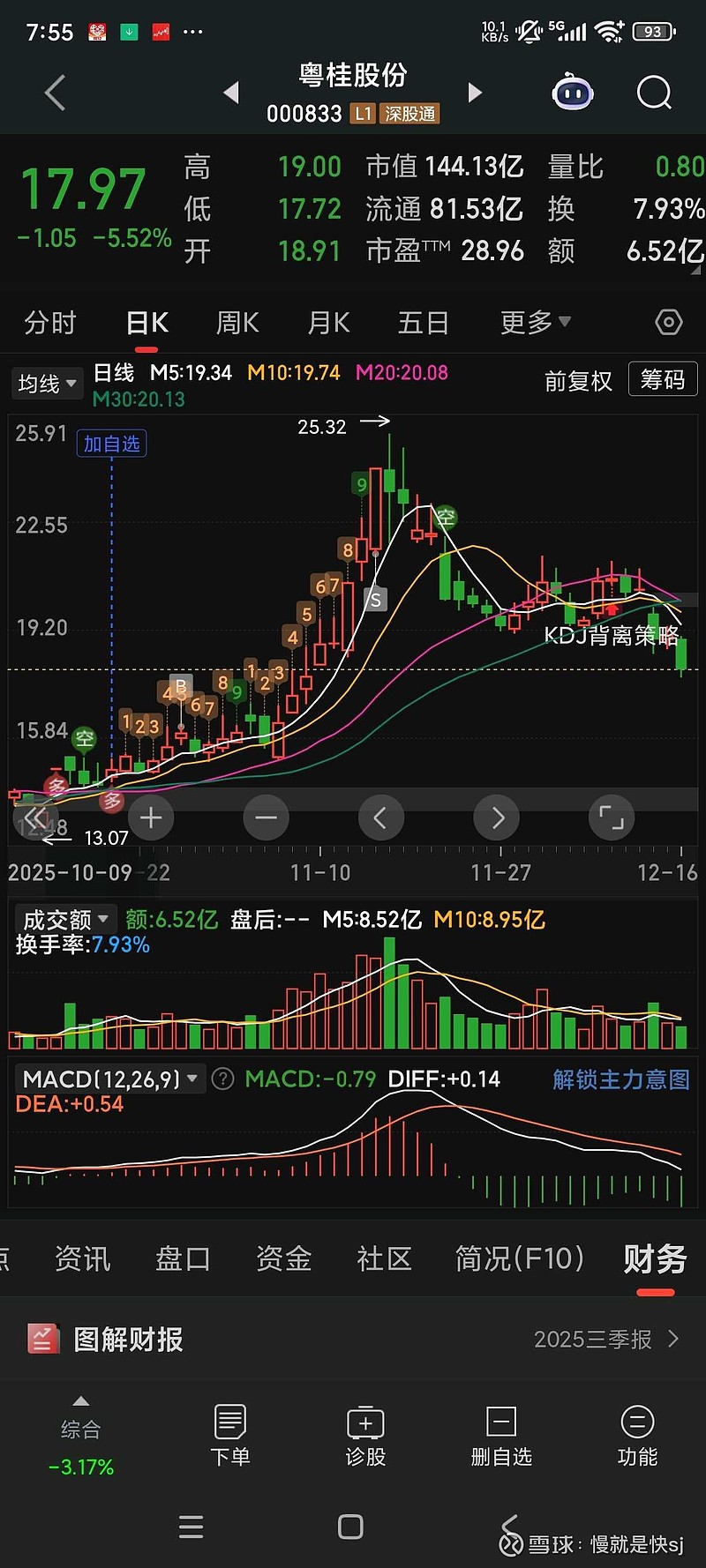
Task: Switch to the 分时 chart tab
Action: click(50, 323)
